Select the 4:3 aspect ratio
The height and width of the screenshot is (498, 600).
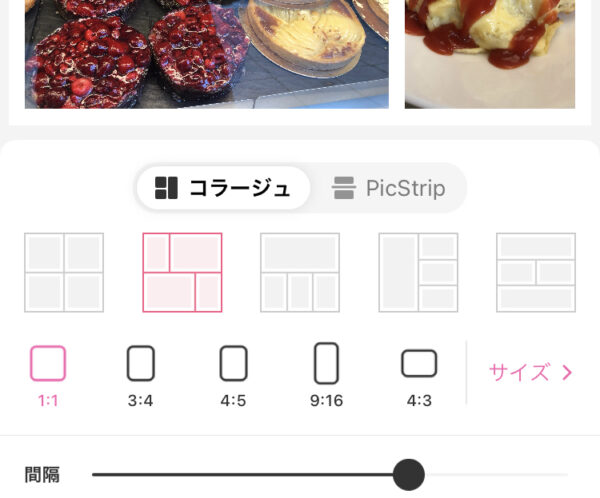[x=419, y=372]
